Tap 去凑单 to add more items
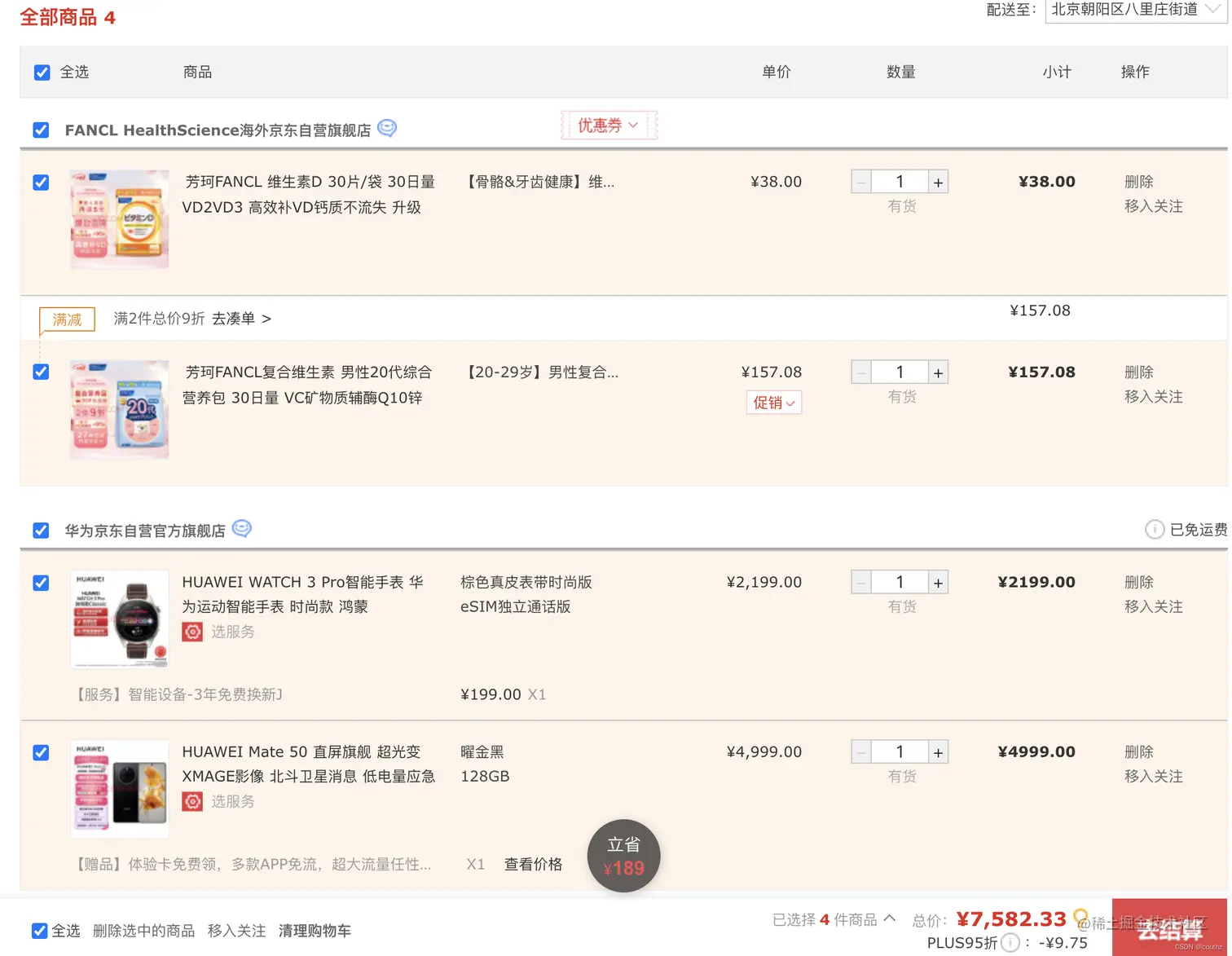 click(241, 319)
